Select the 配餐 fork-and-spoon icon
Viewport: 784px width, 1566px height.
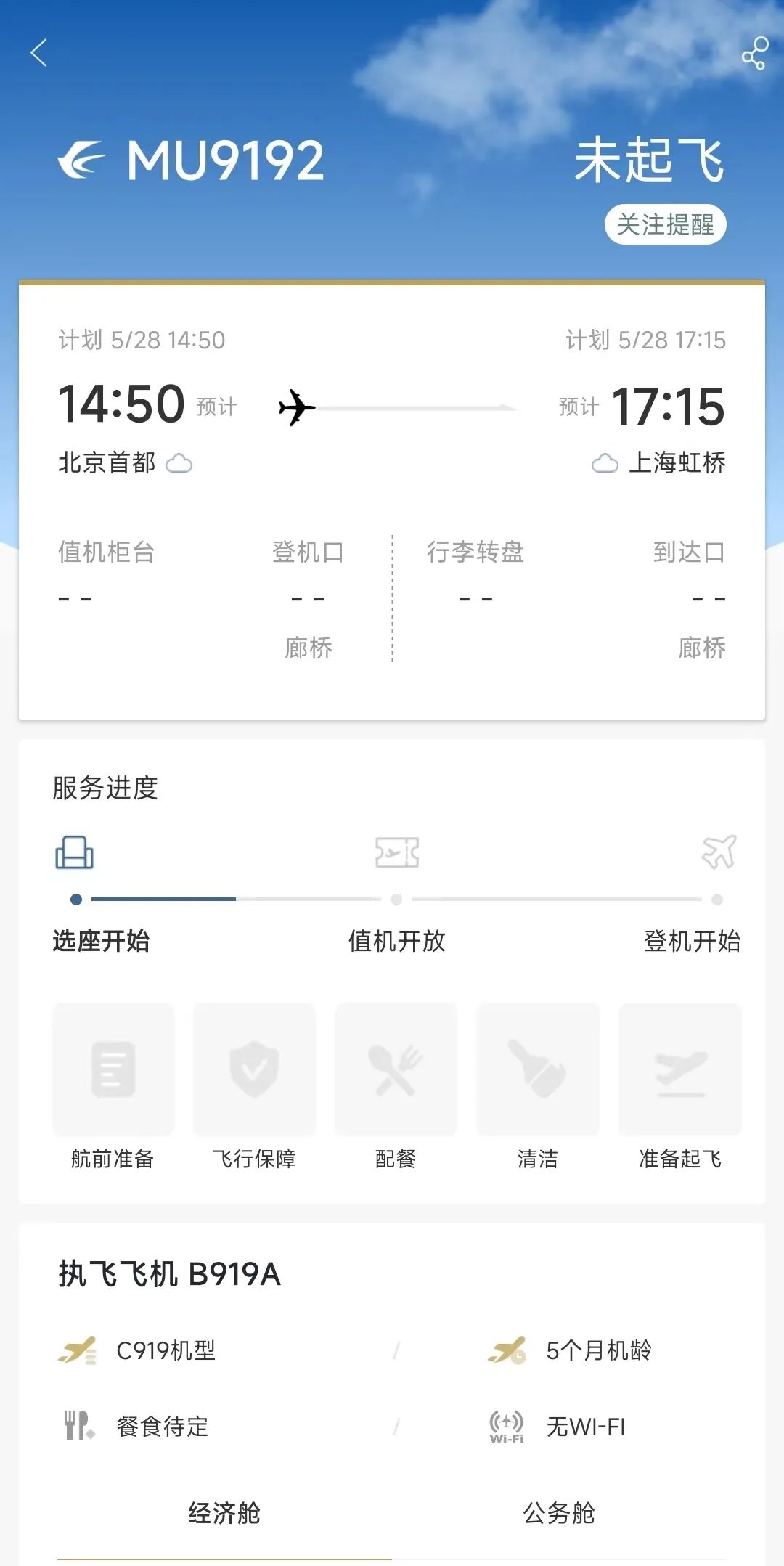click(x=396, y=1067)
